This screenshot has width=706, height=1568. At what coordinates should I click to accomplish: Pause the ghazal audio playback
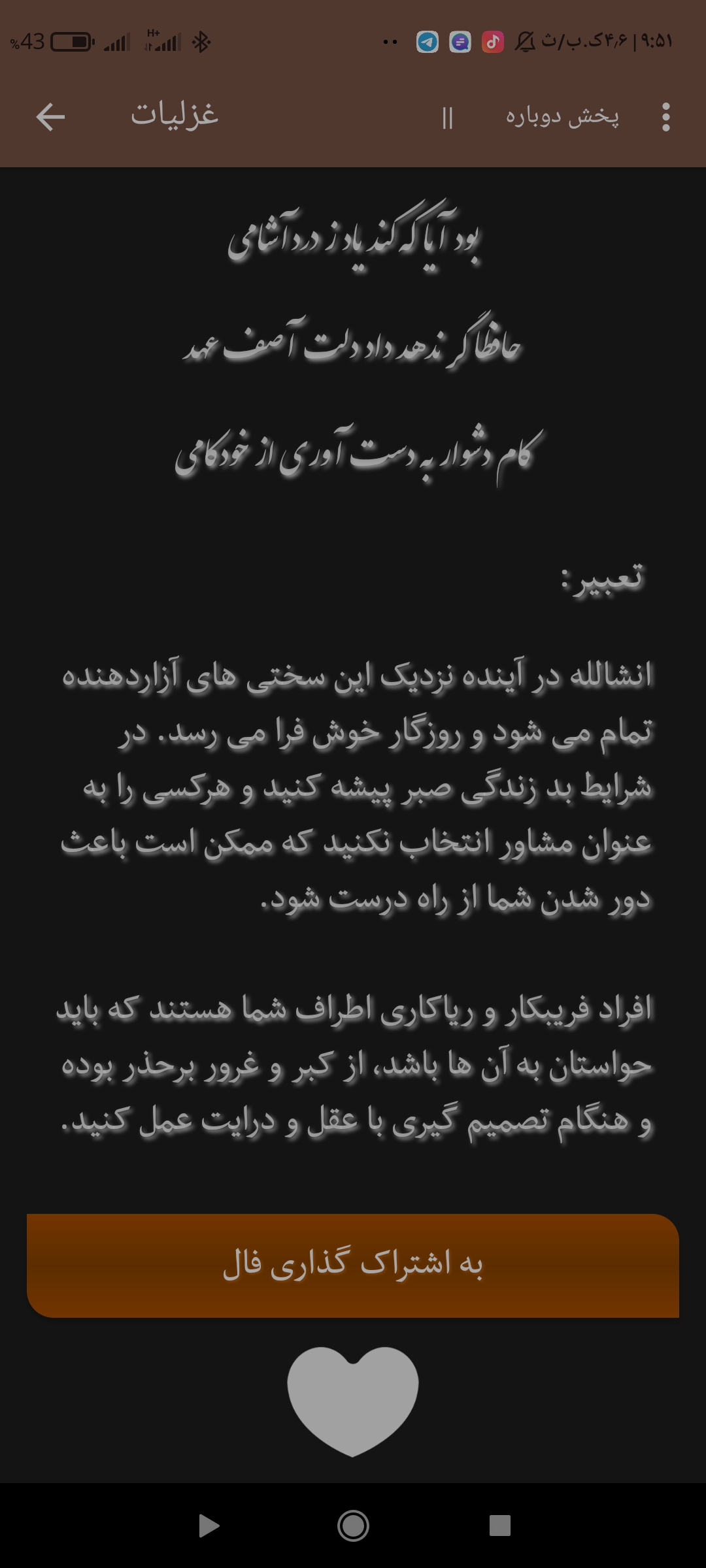(447, 118)
